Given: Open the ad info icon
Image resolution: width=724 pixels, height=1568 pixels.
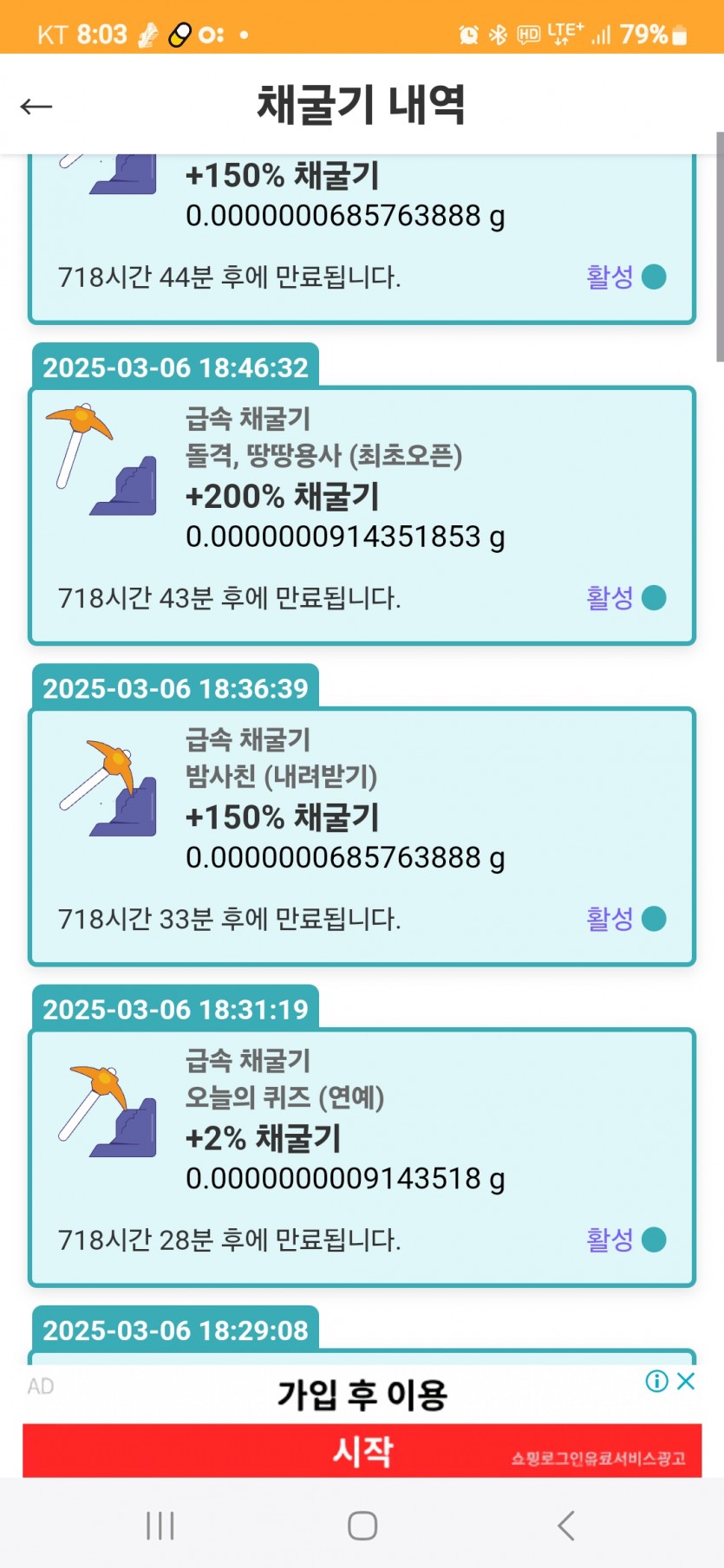Looking at the screenshot, I should tap(656, 1381).
